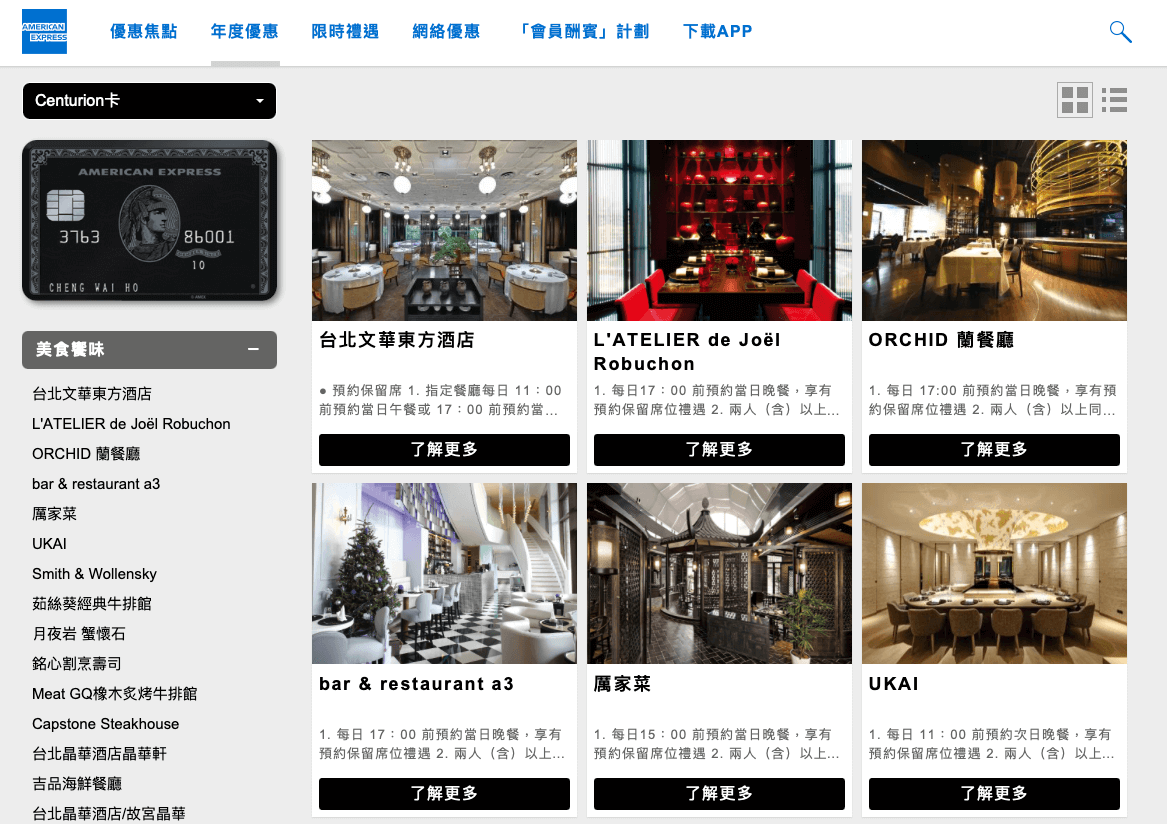
Task: Open the search magnifier icon
Action: tap(1120, 32)
